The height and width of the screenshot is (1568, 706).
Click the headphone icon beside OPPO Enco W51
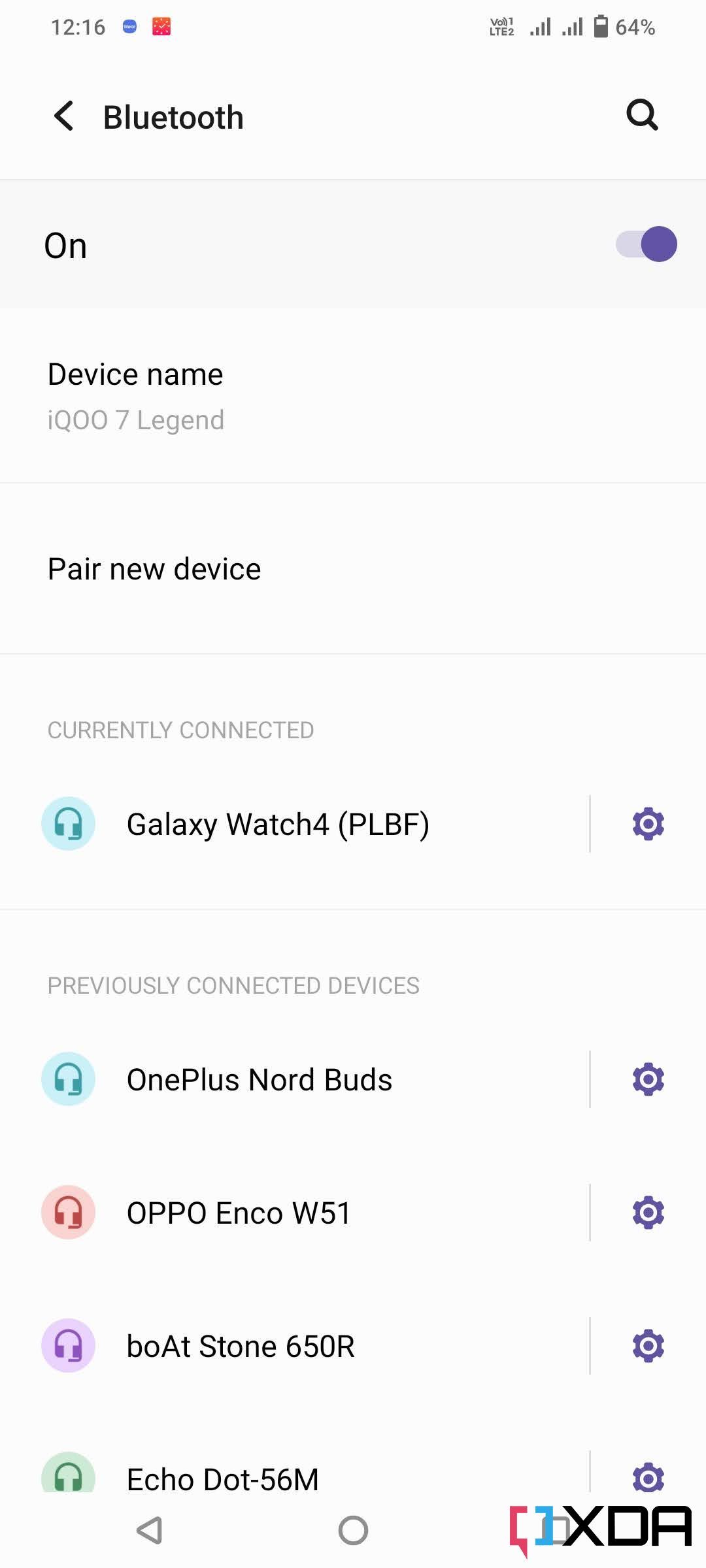[x=68, y=1213]
